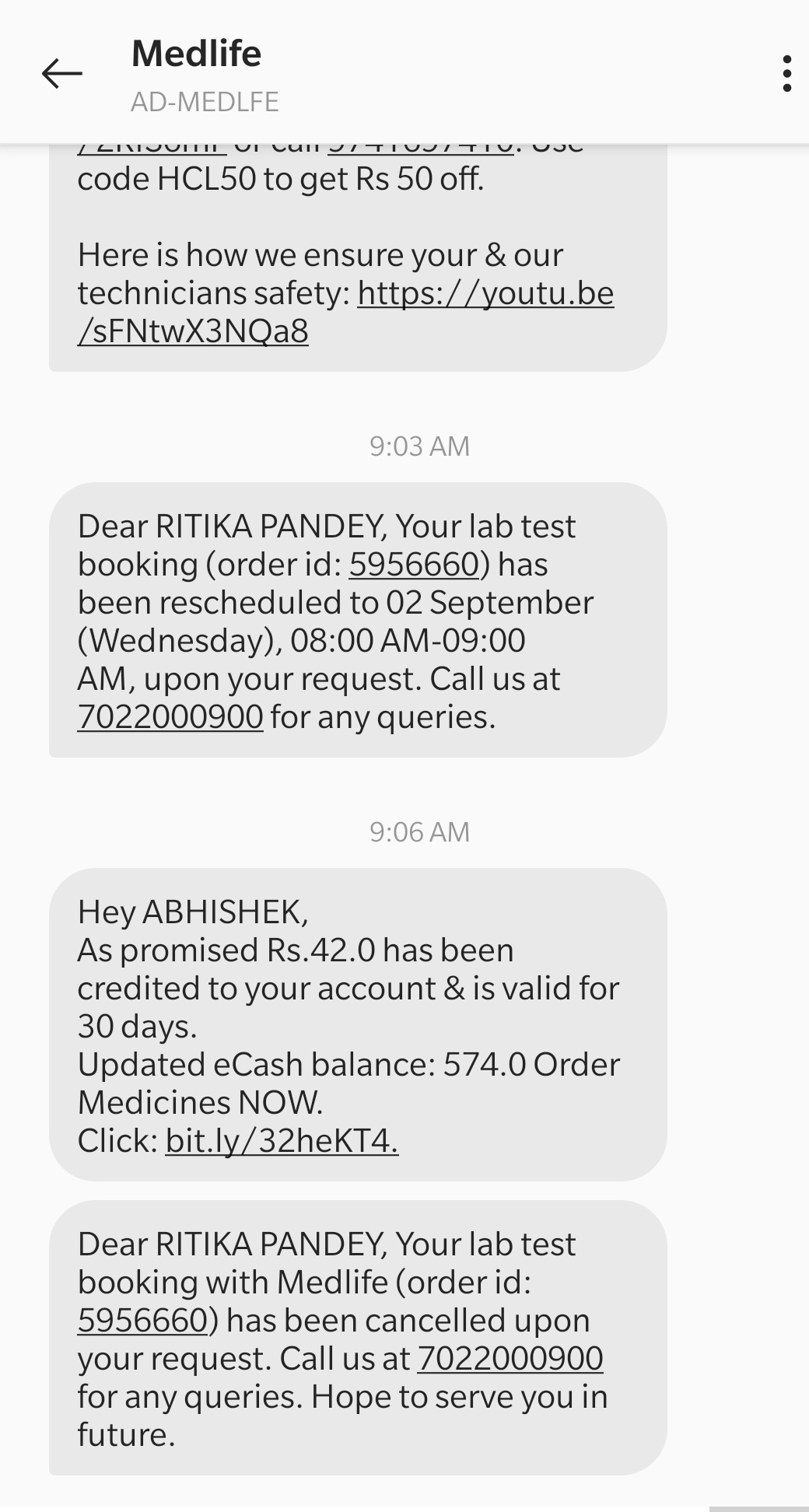
Task: Open the bit.ly/32heKT4 link
Action: pos(282,1141)
